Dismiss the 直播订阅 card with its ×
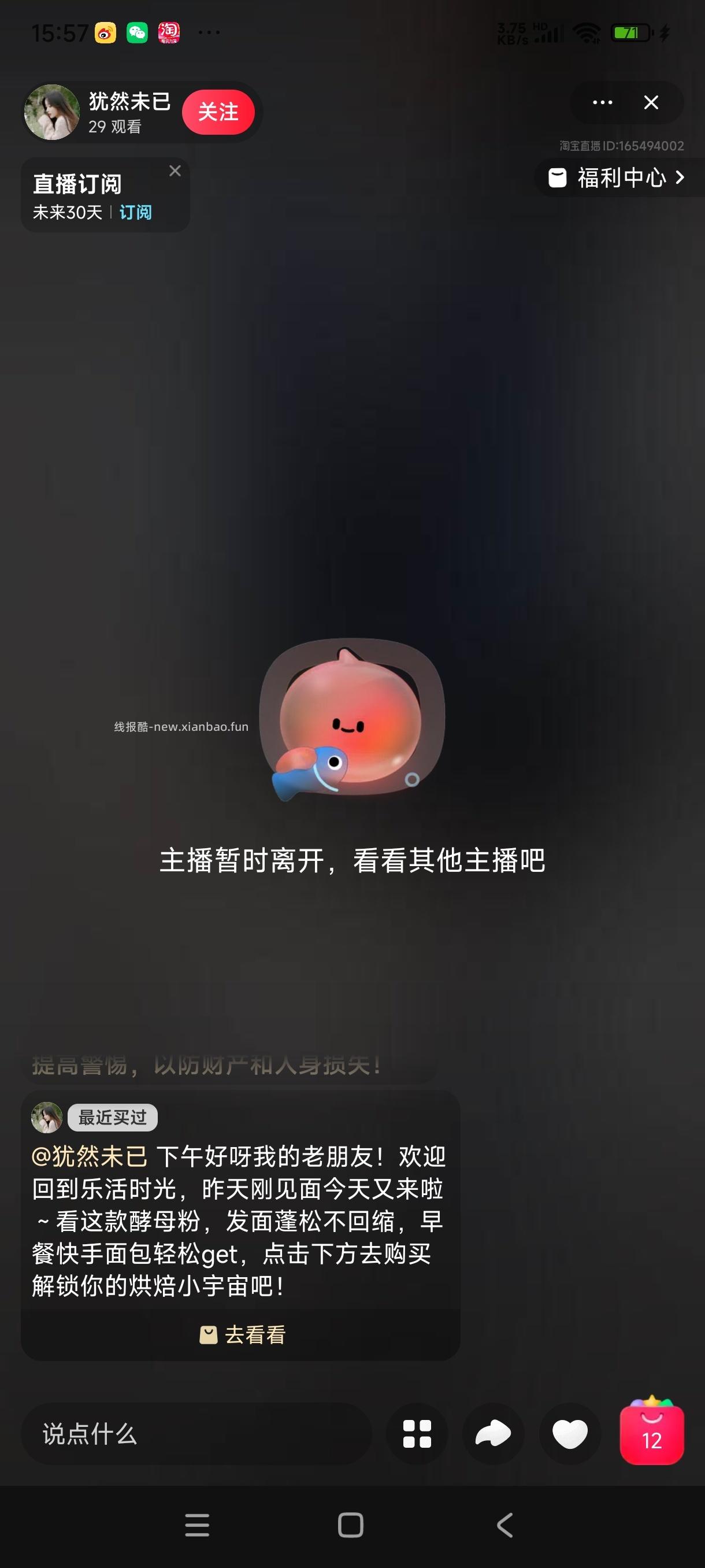This screenshot has width=705, height=1568. (x=176, y=171)
